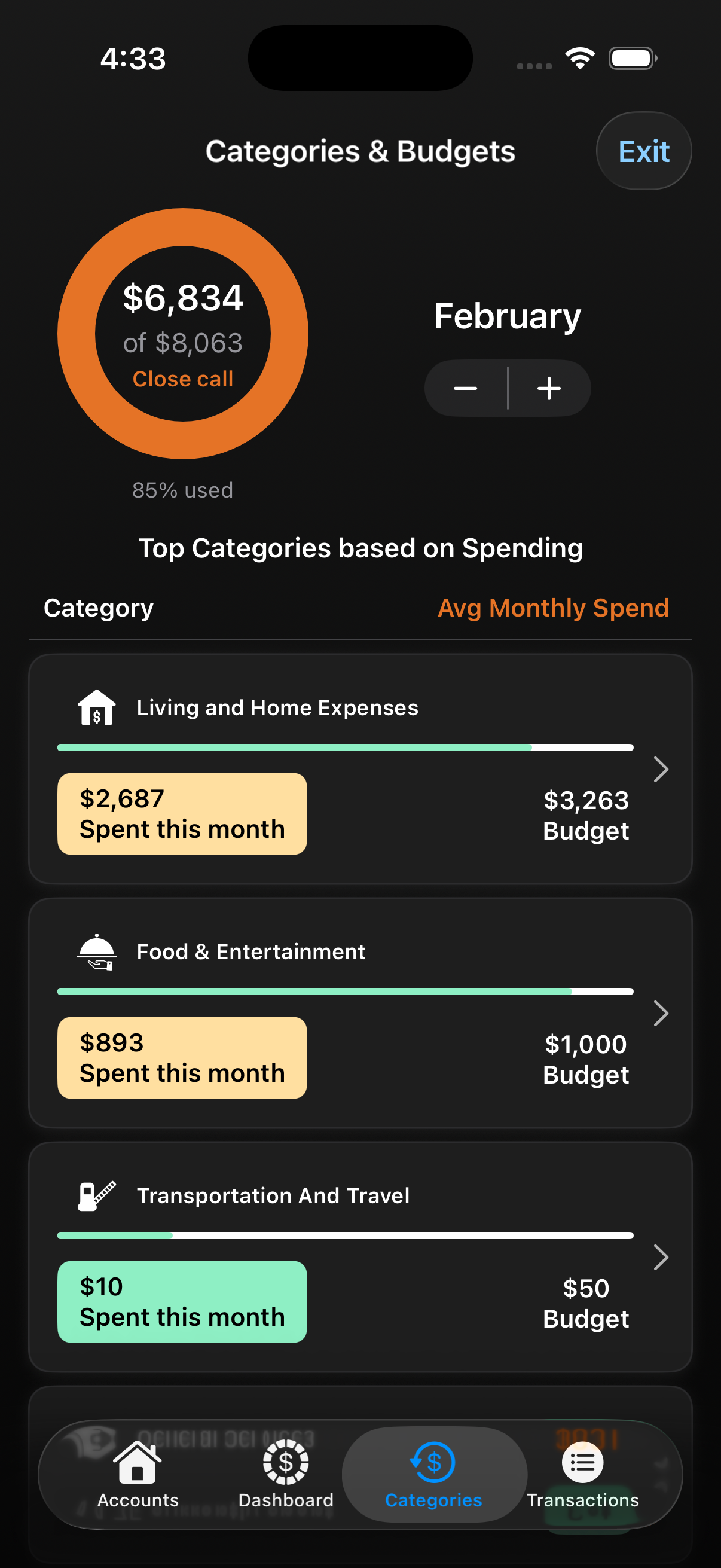Screen dimensions: 721x1568
Task: Sort by Avg Monthly Spend
Action: point(554,607)
